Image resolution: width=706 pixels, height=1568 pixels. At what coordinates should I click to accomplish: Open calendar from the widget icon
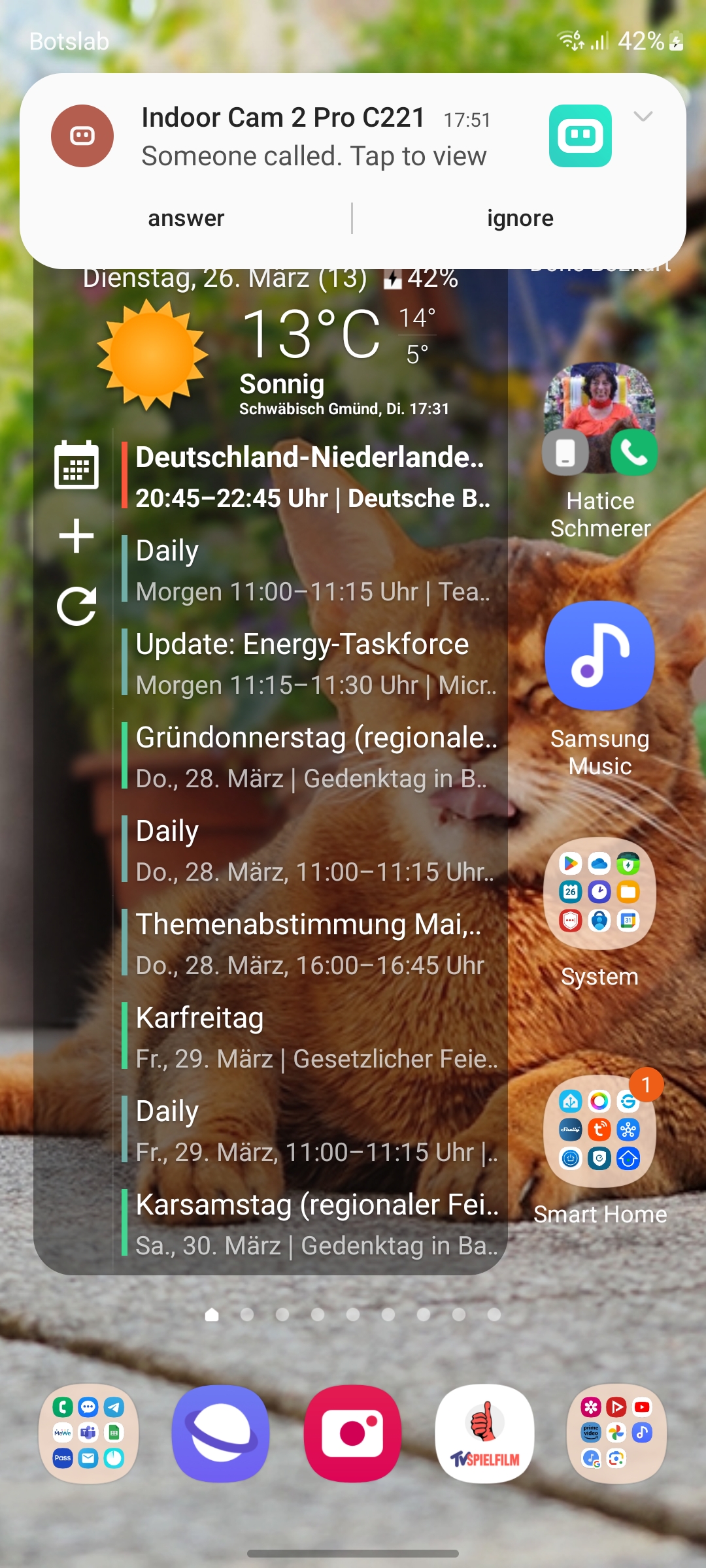click(x=76, y=465)
